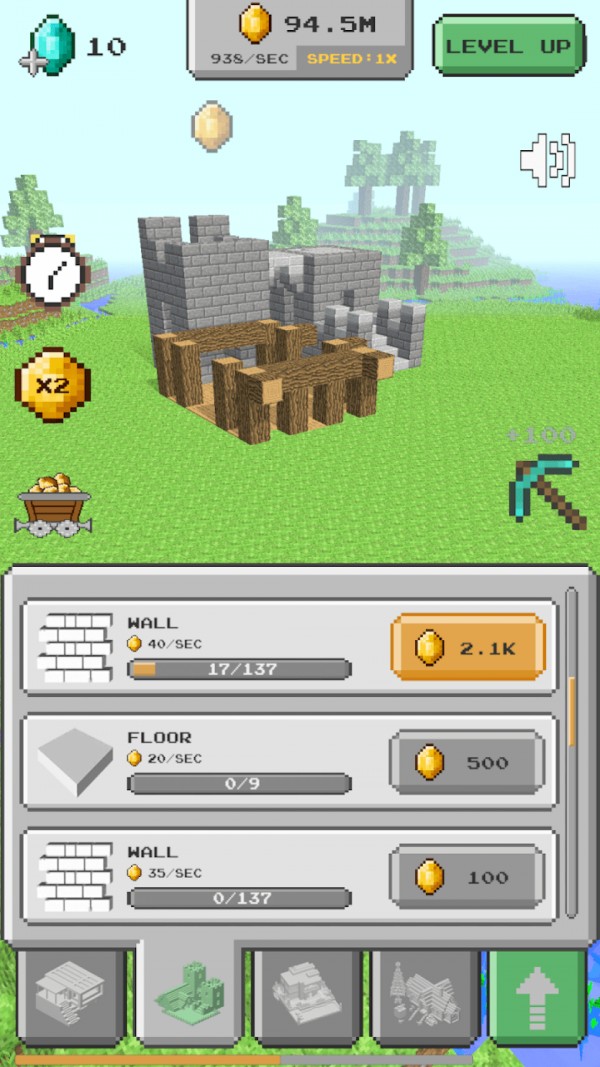Collect the floating gold coin
Image resolution: width=600 pixels, height=1067 pixels.
(x=212, y=127)
